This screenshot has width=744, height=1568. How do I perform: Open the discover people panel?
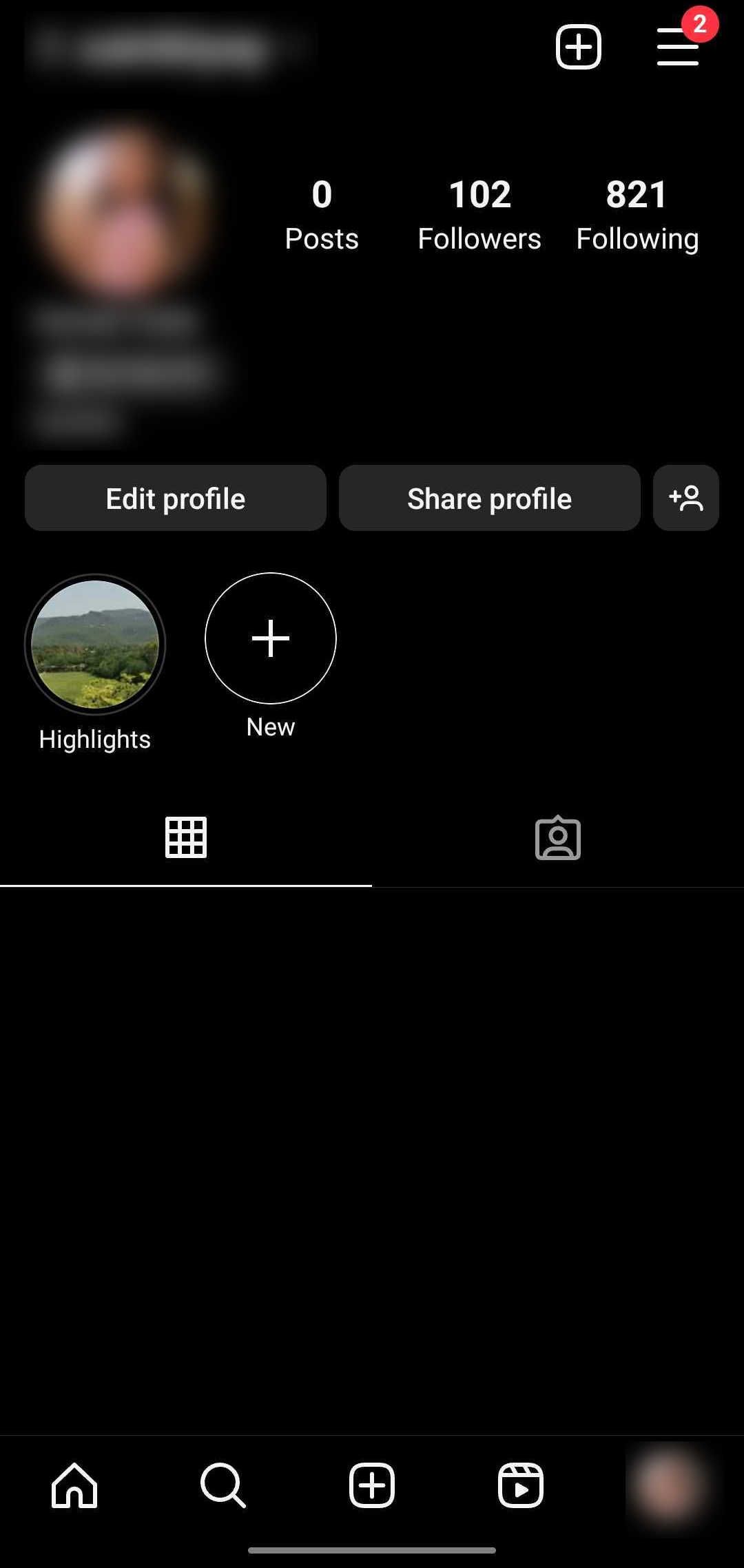(x=686, y=498)
